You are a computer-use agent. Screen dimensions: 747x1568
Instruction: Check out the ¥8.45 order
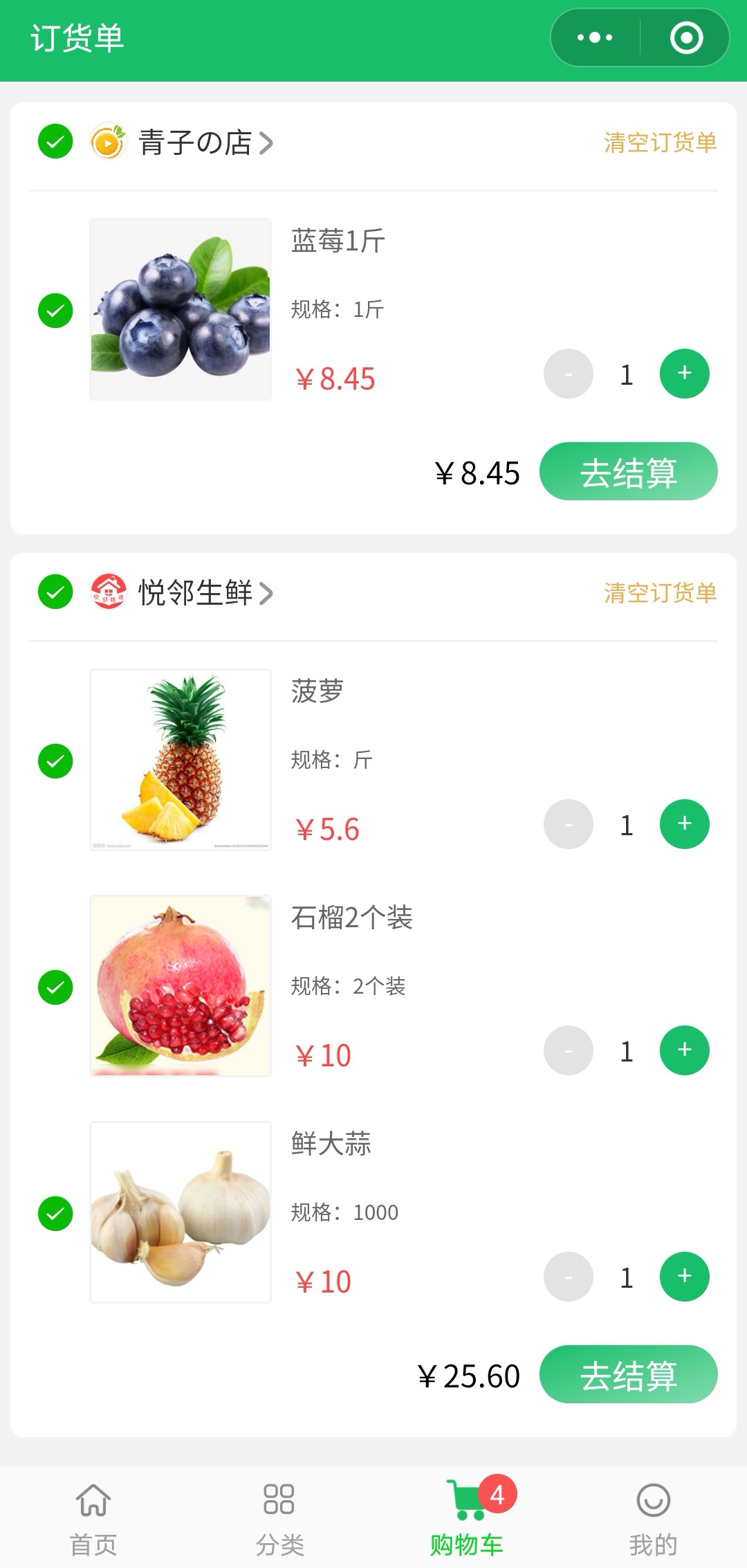(x=628, y=472)
